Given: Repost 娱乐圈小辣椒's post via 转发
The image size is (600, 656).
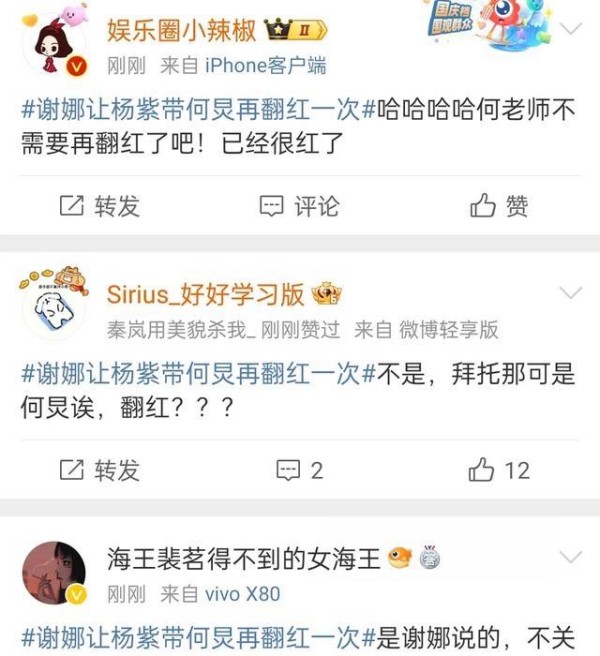Looking at the screenshot, I should (100, 206).
